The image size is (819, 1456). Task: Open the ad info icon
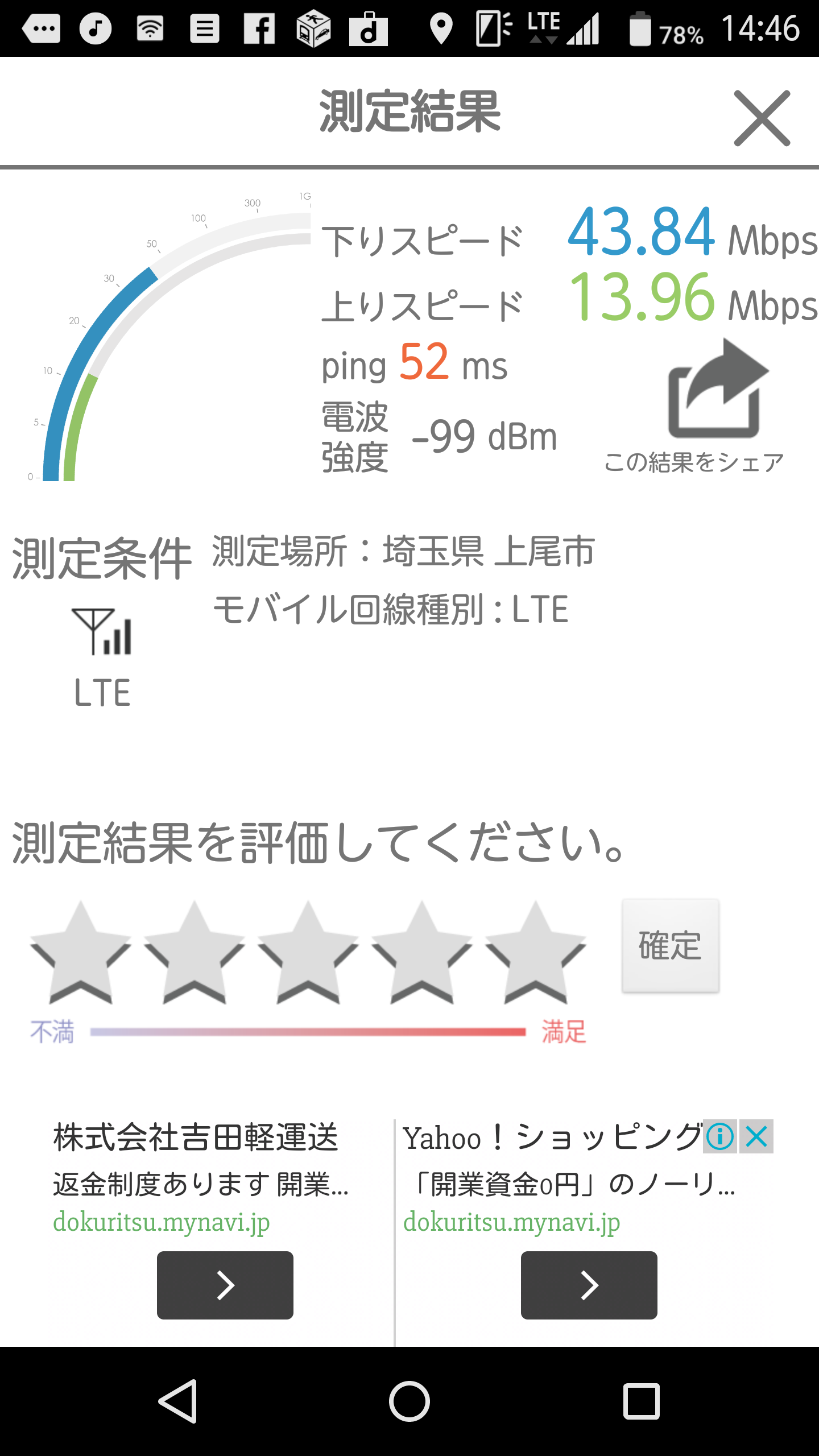click(x=720, y=1136)
